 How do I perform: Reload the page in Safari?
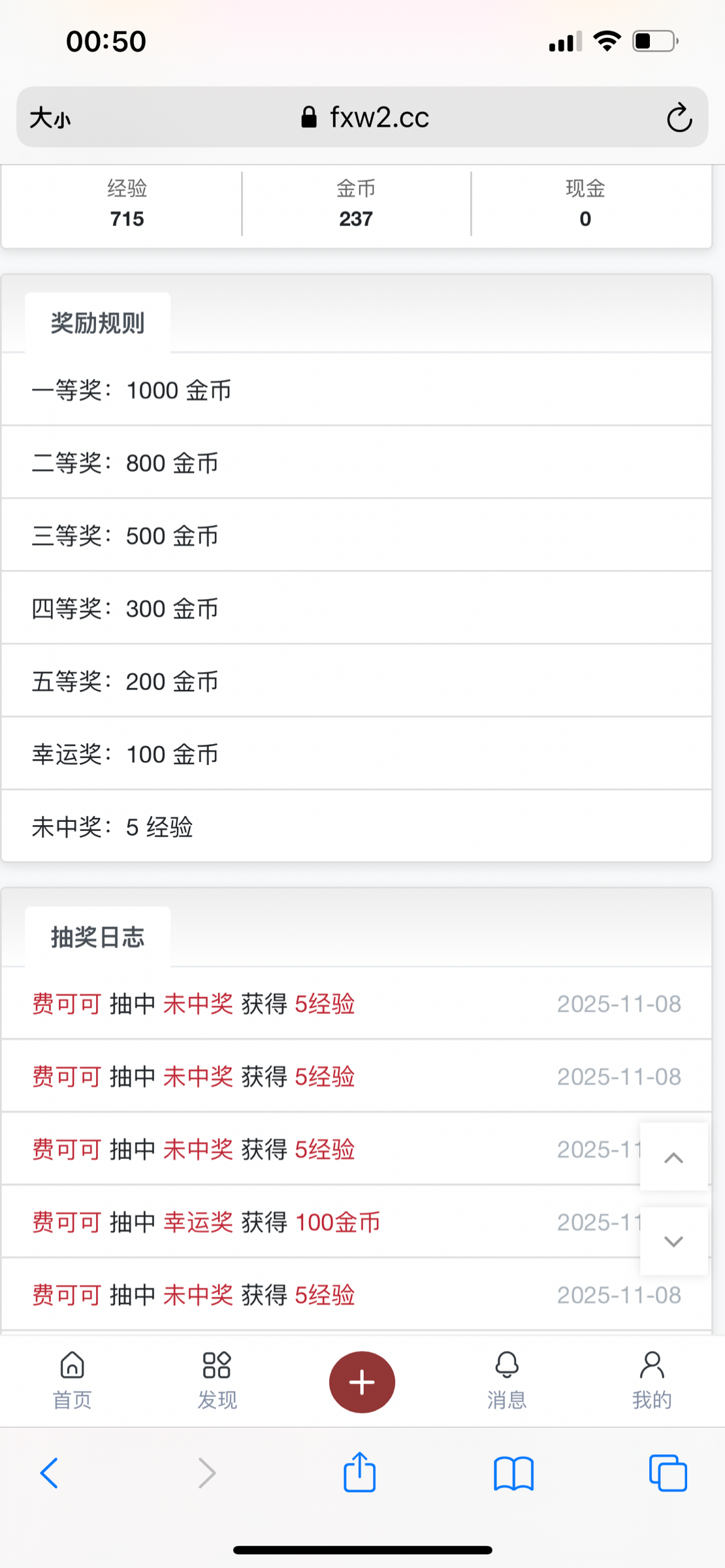click(679, 118)
